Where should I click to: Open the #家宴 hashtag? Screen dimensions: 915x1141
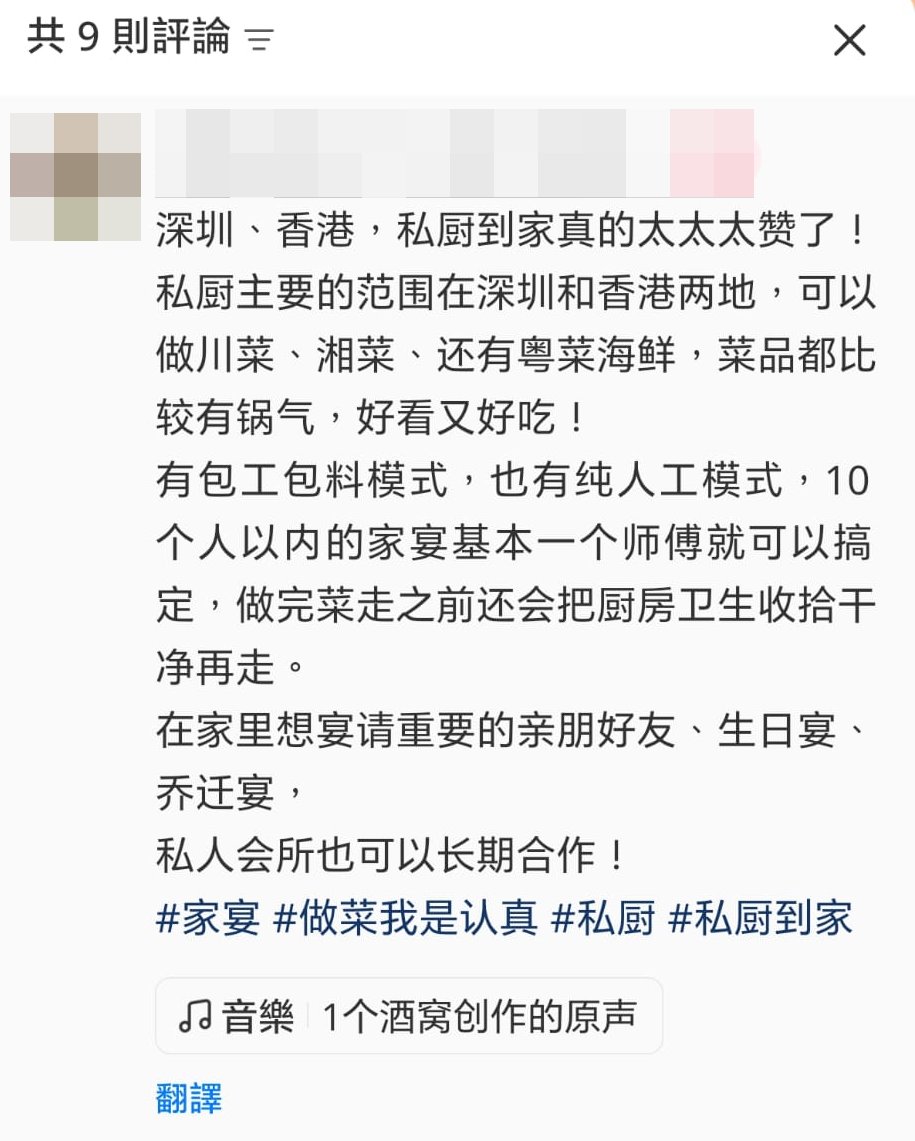pos(209,917)
